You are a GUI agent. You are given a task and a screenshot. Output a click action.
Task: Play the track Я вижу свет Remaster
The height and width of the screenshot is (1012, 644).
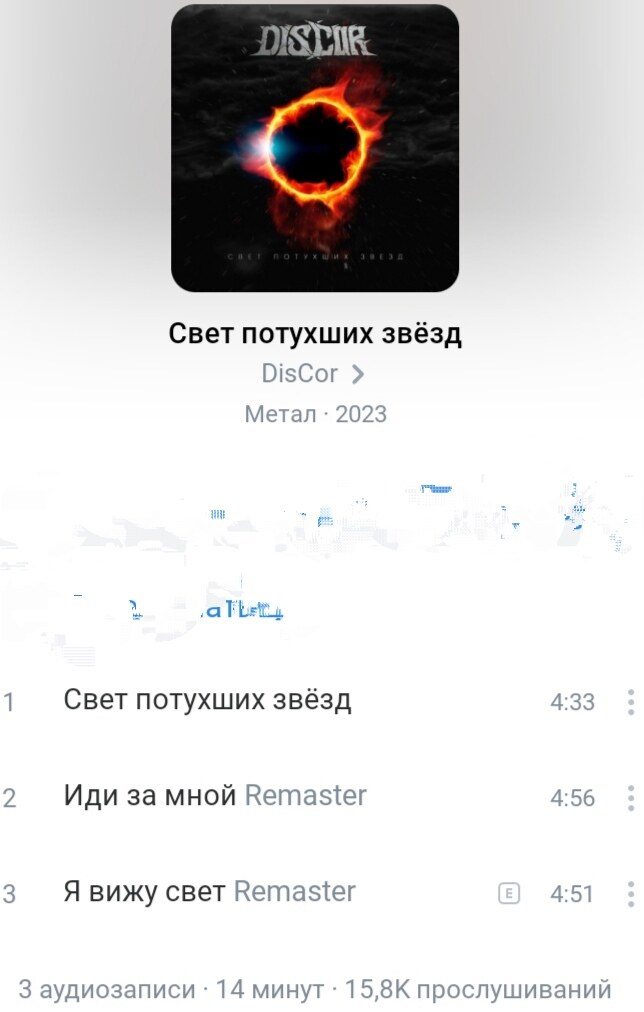(209, 892)
